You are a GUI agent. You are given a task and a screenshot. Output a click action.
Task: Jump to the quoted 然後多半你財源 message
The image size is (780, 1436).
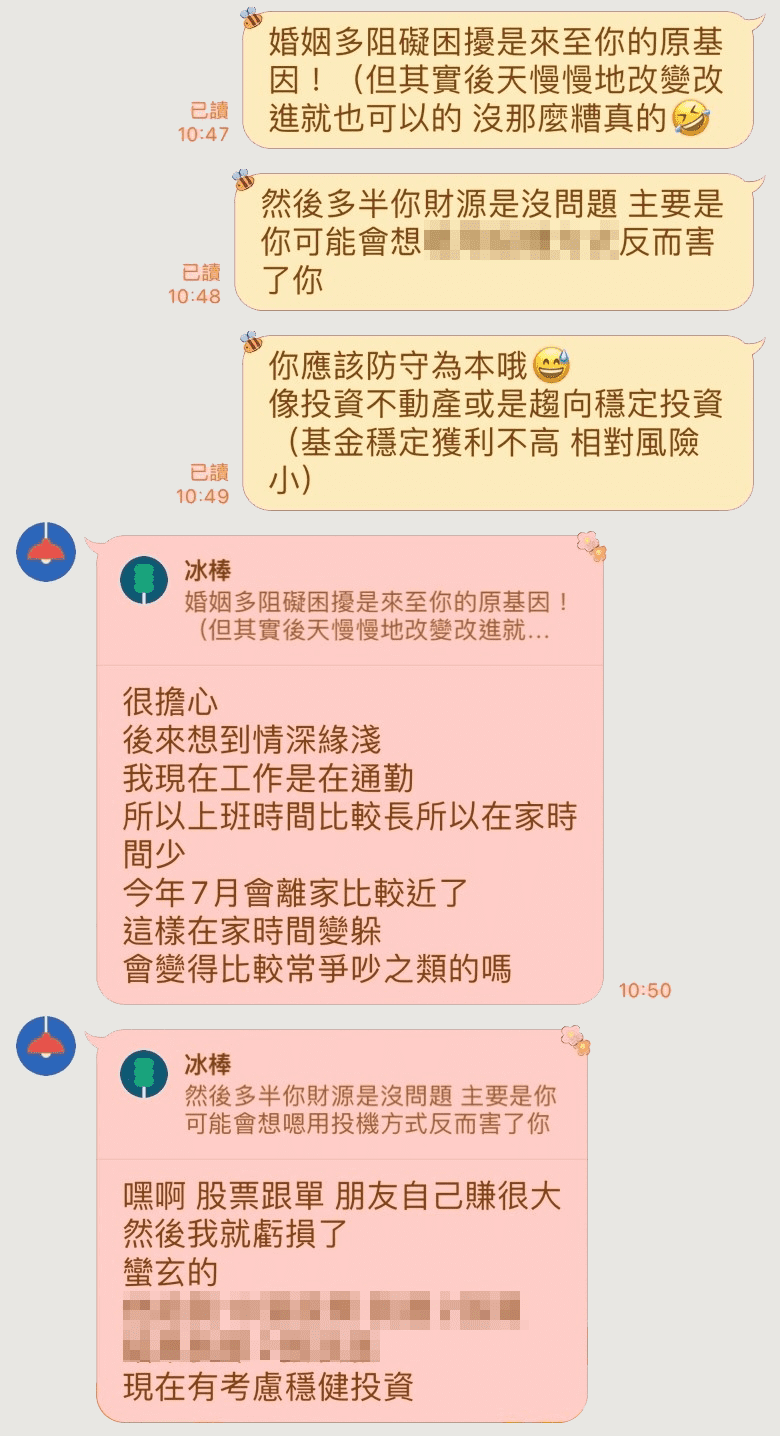[x=350, y=1096]
